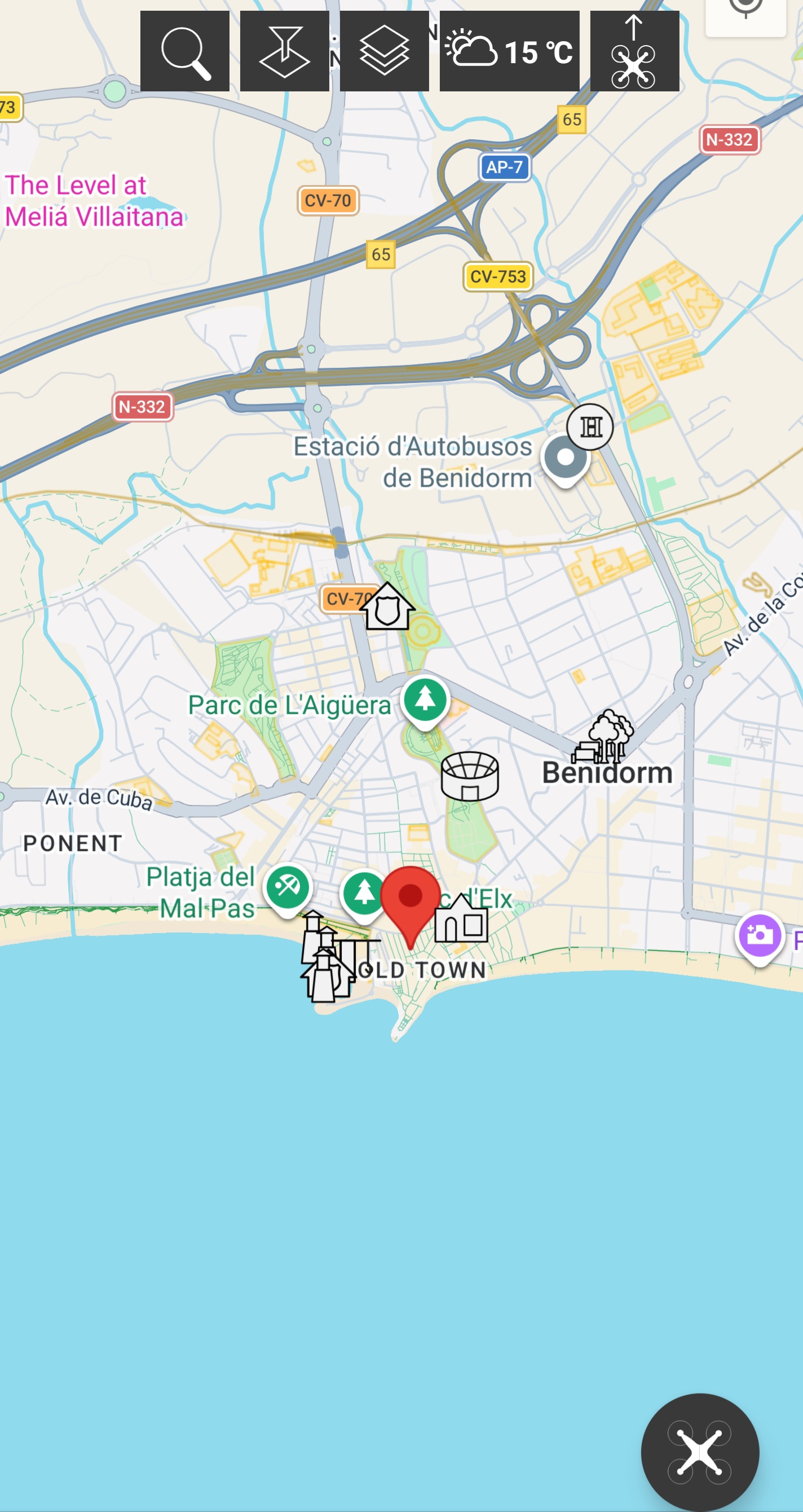Screen dimensions: 803x1512
Task: Select Parc de L'Aigüera park marker
Action: 425,700
